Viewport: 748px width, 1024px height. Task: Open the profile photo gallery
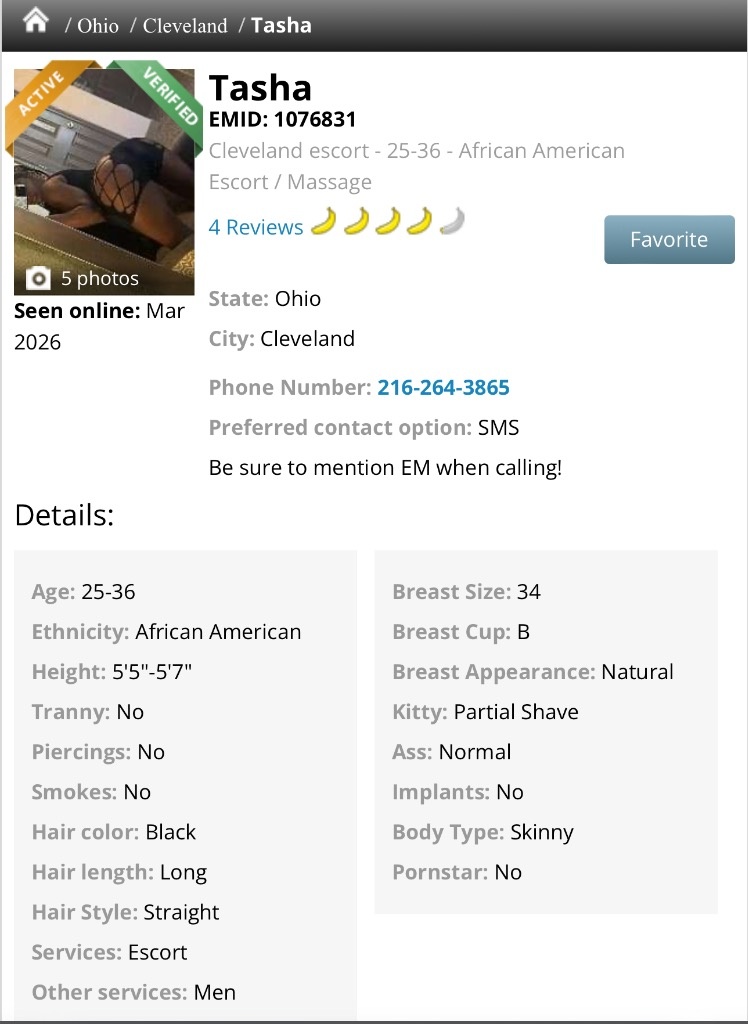point(104,182)
